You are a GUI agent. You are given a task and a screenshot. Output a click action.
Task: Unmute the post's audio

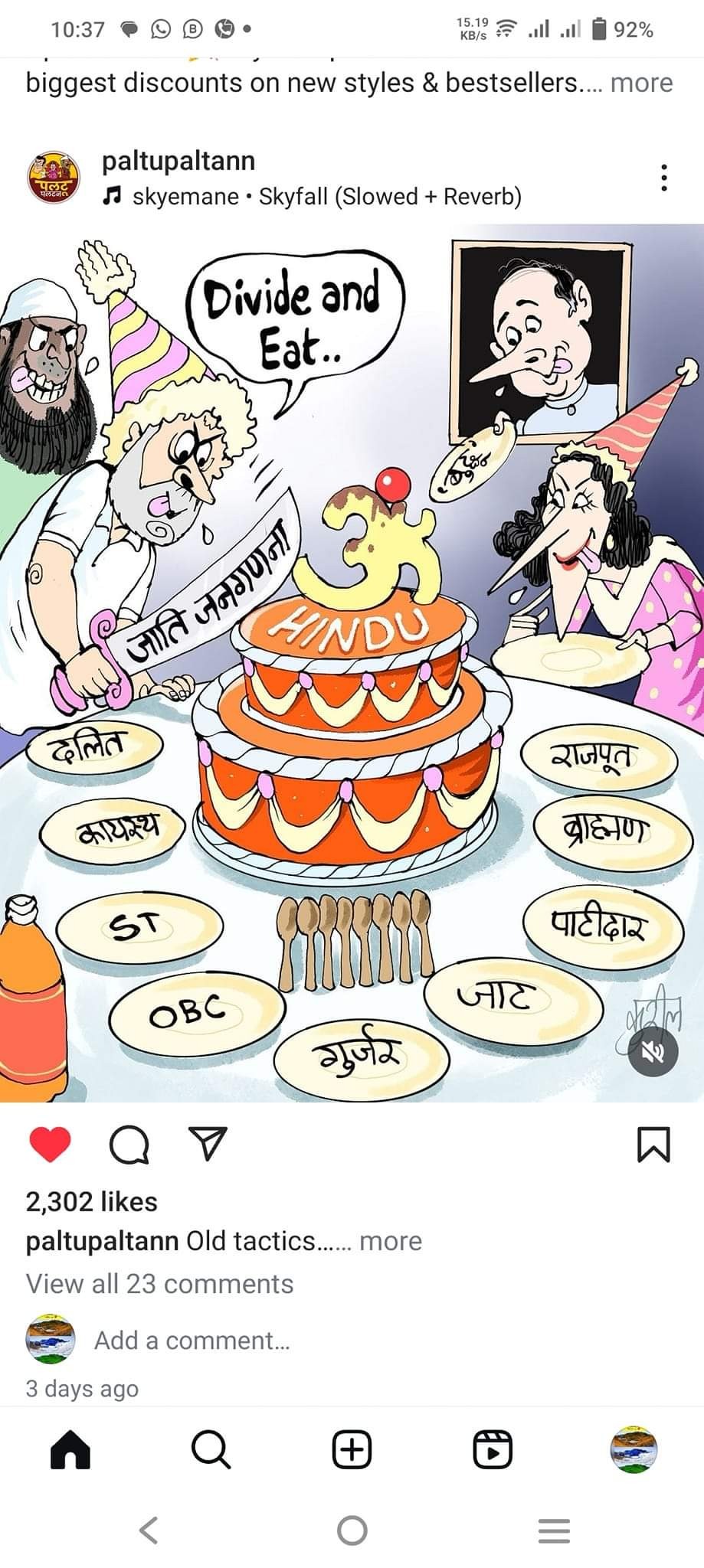pyautogui.click(x=653, y=1054)
